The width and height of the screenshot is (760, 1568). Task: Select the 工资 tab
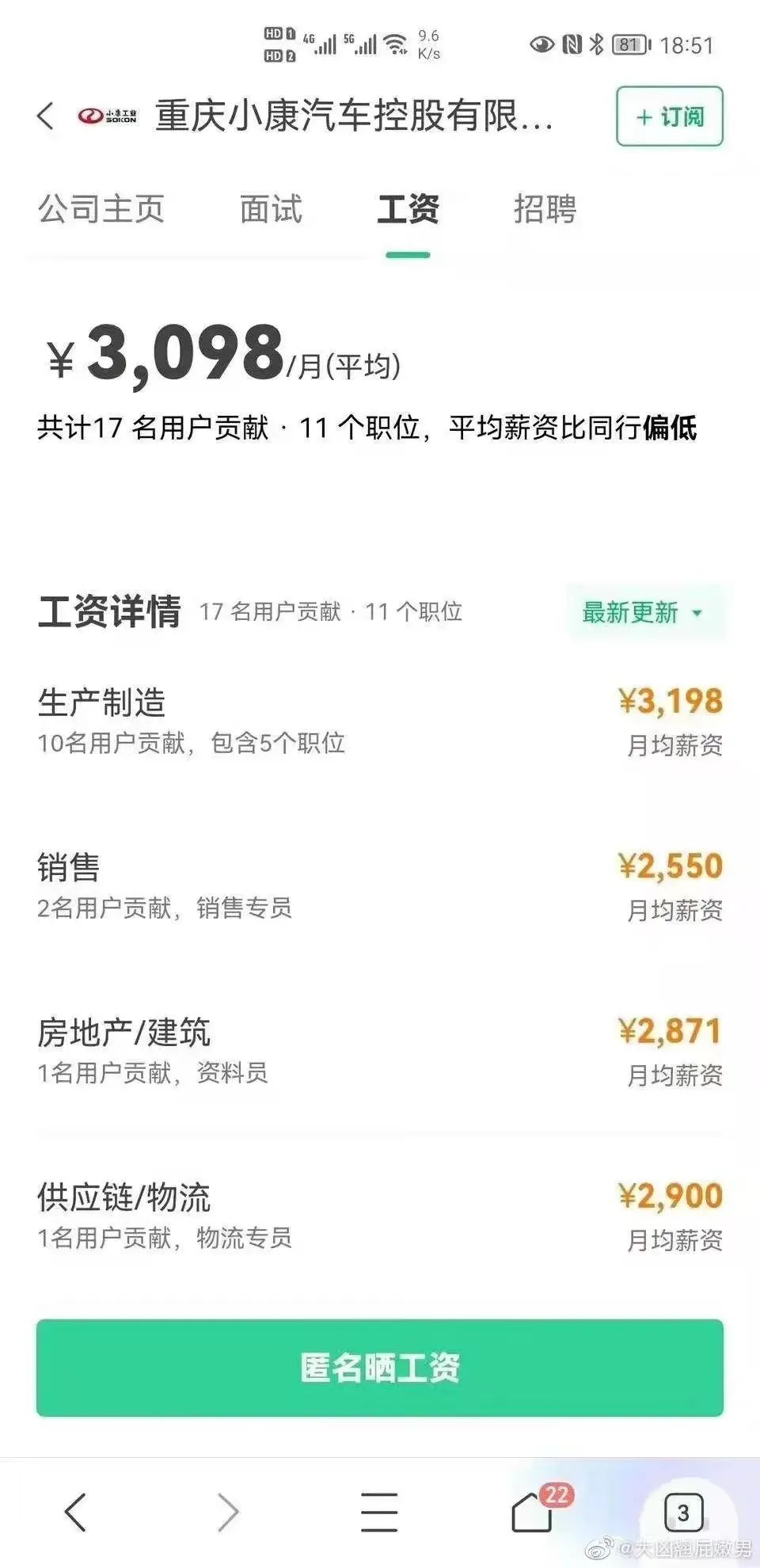[408, 210]
